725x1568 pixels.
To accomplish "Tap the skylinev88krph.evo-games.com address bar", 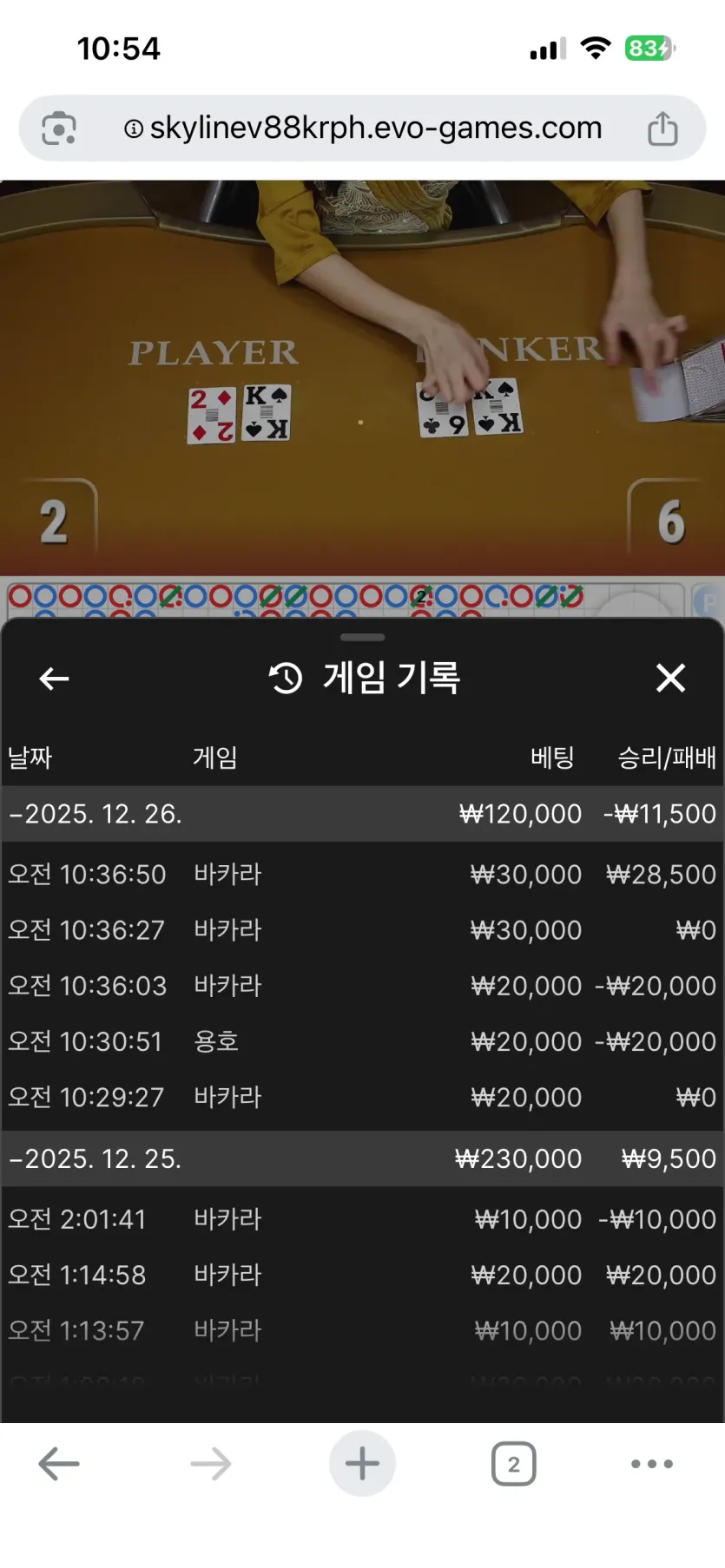I will tap(363, 128).
